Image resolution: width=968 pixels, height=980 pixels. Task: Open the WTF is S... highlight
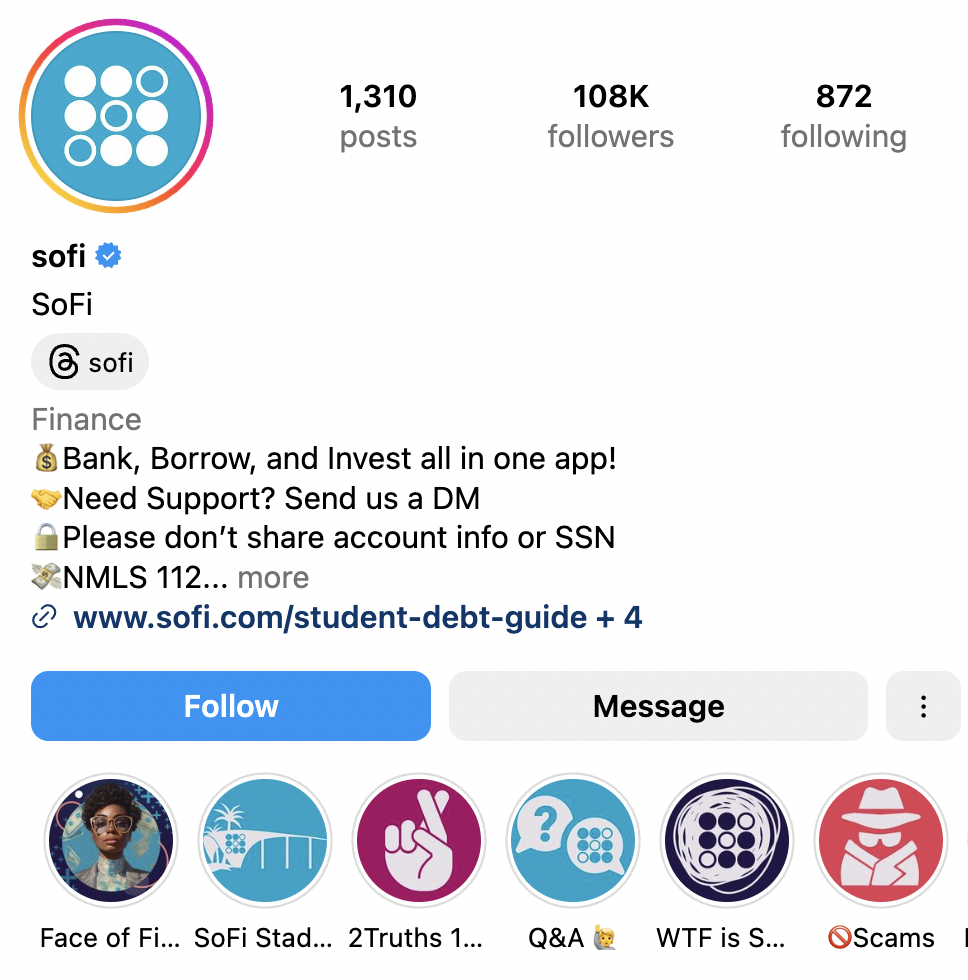coord(727,842)
